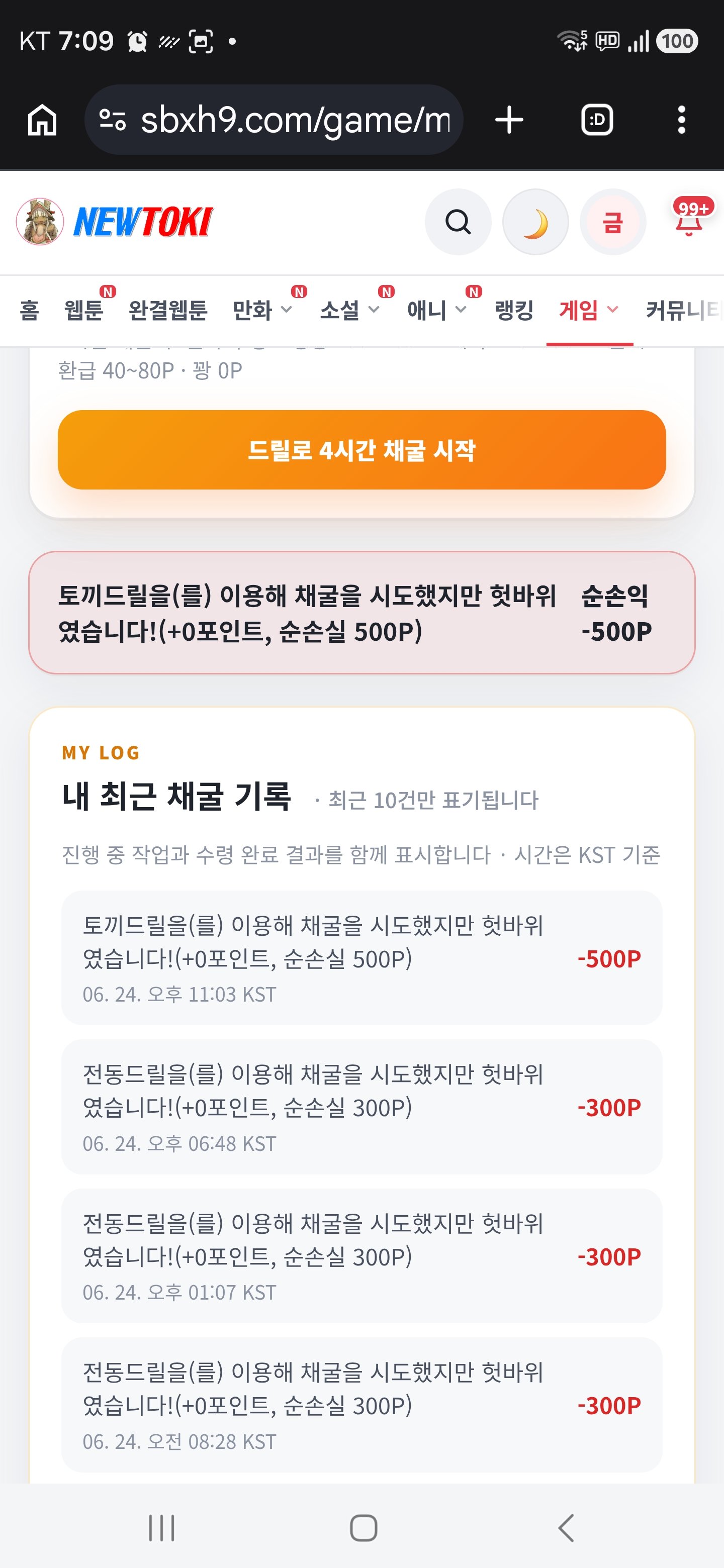Tap the sbxh9.com address bar
Image resolution: width=724 pixels, height=1568 pixels.
click(x=274, y=119)
